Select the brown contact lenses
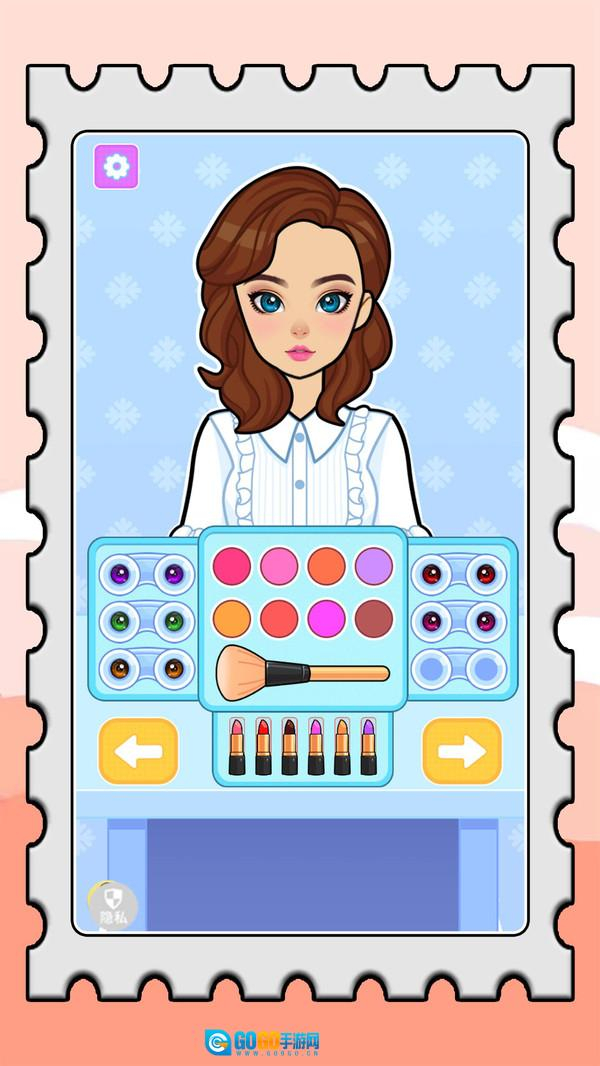600x1066 pixels. 146,667
